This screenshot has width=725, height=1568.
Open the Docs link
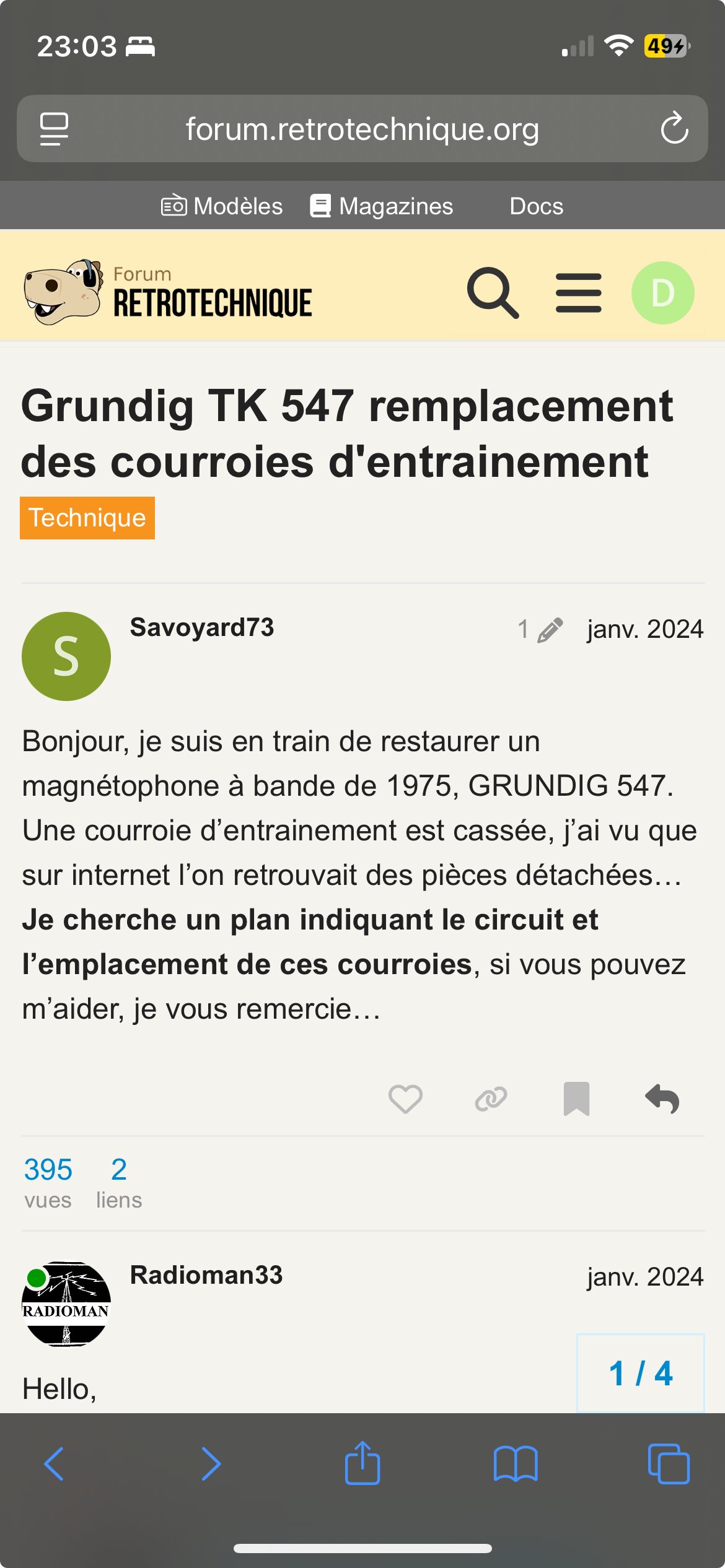pyautogui.click(x=536, y=206)
